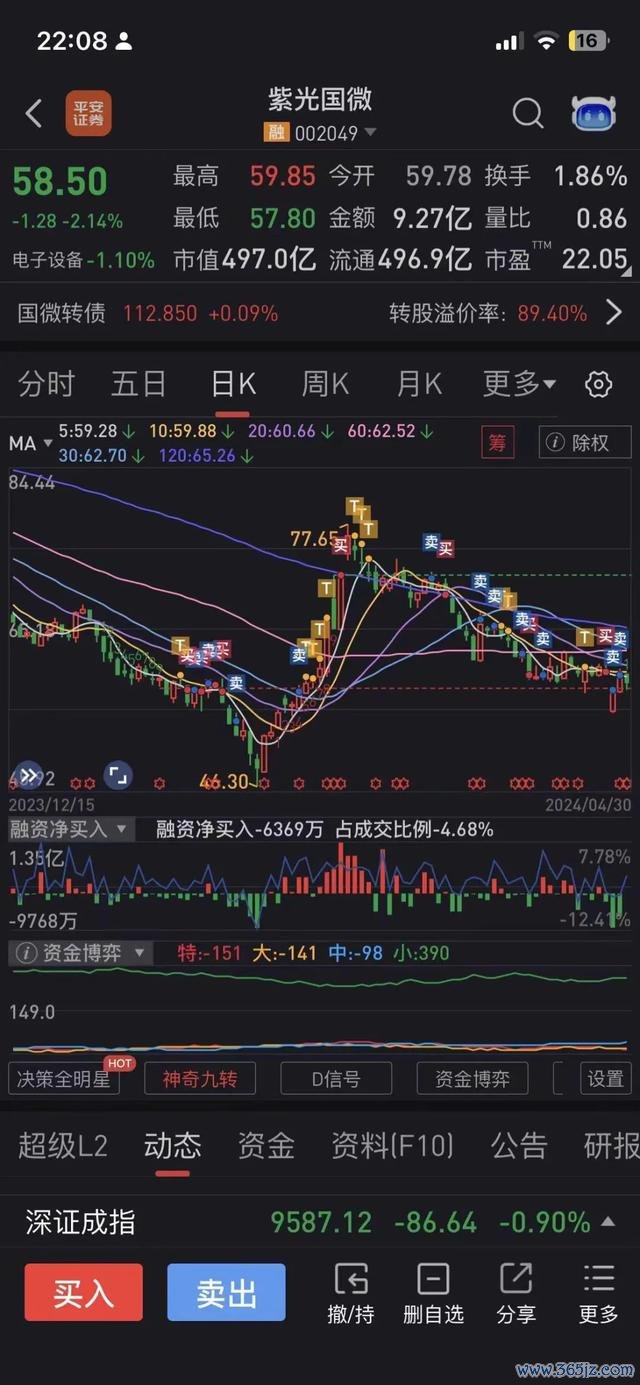Tap the blue 卖出 sell button
The image size is (640, 1385).
(x=226, y=1292)
